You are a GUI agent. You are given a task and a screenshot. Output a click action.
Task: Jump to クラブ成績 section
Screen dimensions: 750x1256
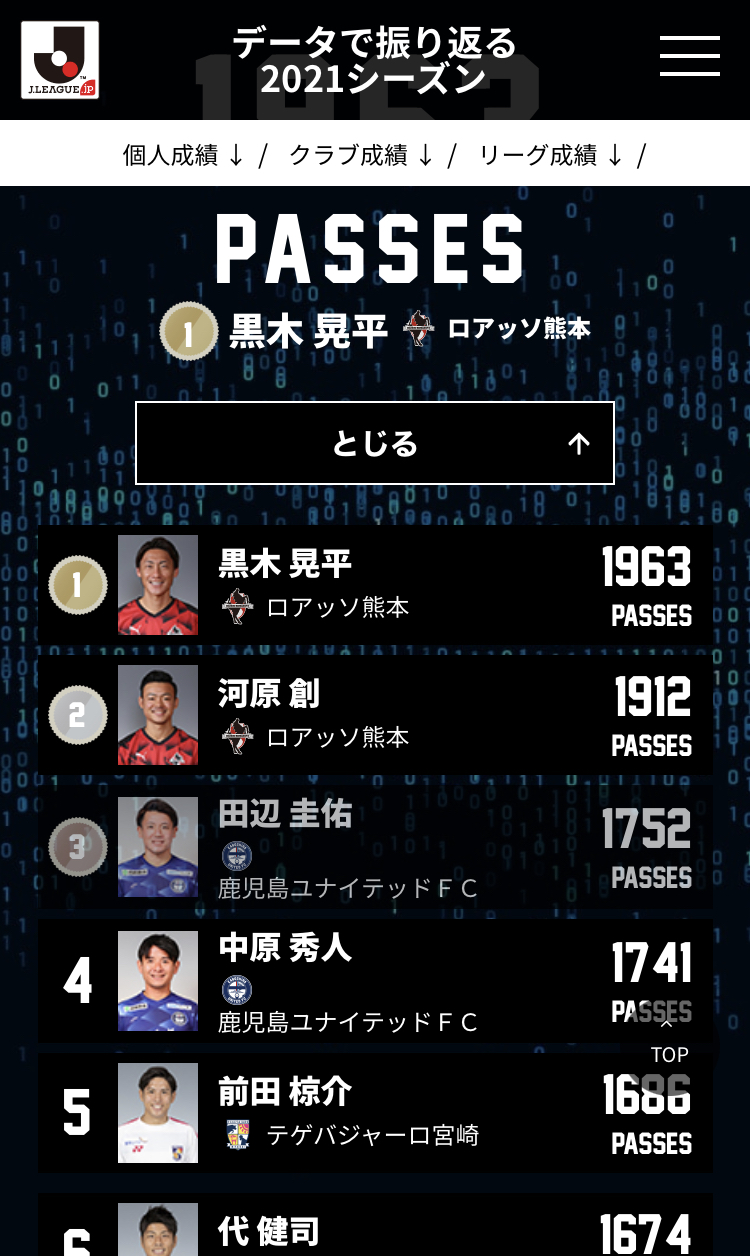click(361, 155)
